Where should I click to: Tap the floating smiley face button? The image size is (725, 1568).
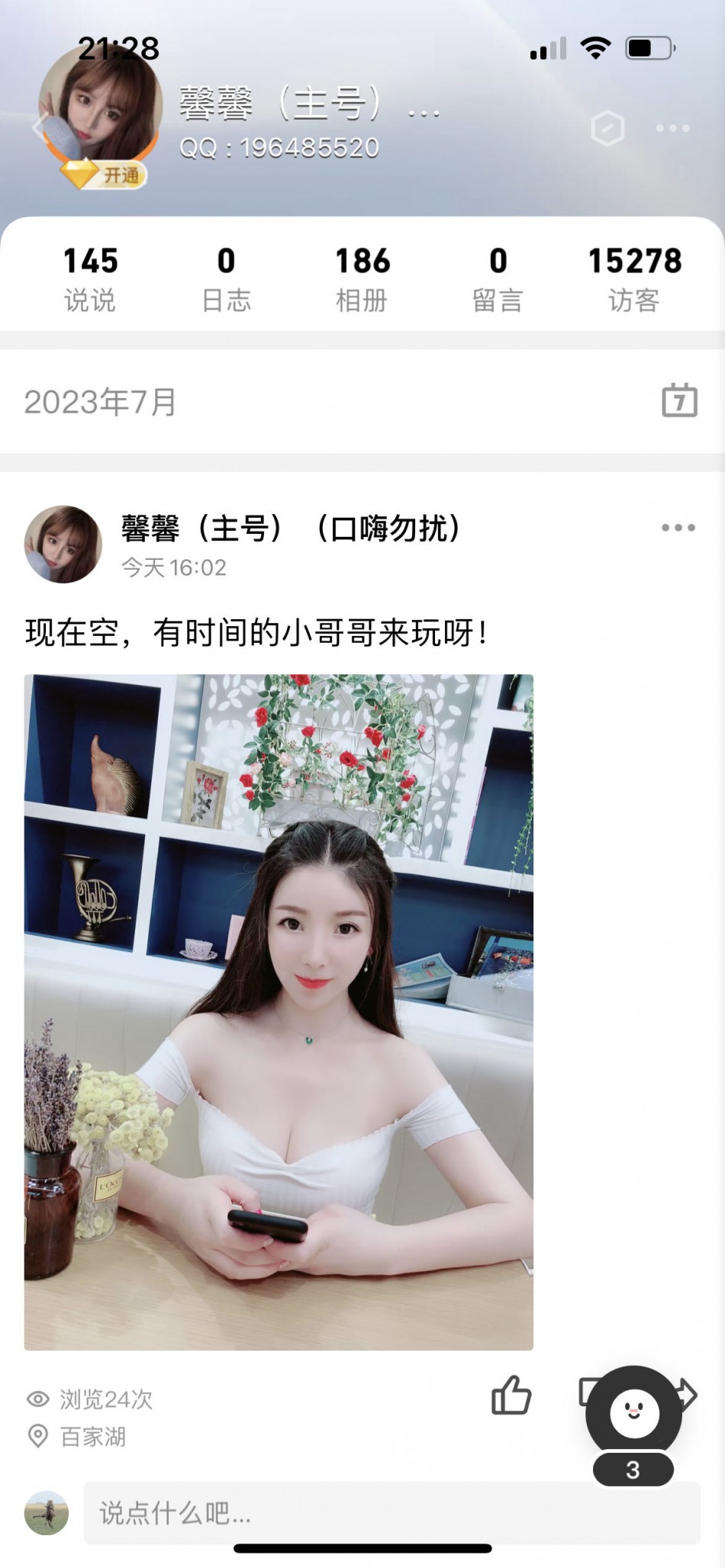[x=633, y=1411]
